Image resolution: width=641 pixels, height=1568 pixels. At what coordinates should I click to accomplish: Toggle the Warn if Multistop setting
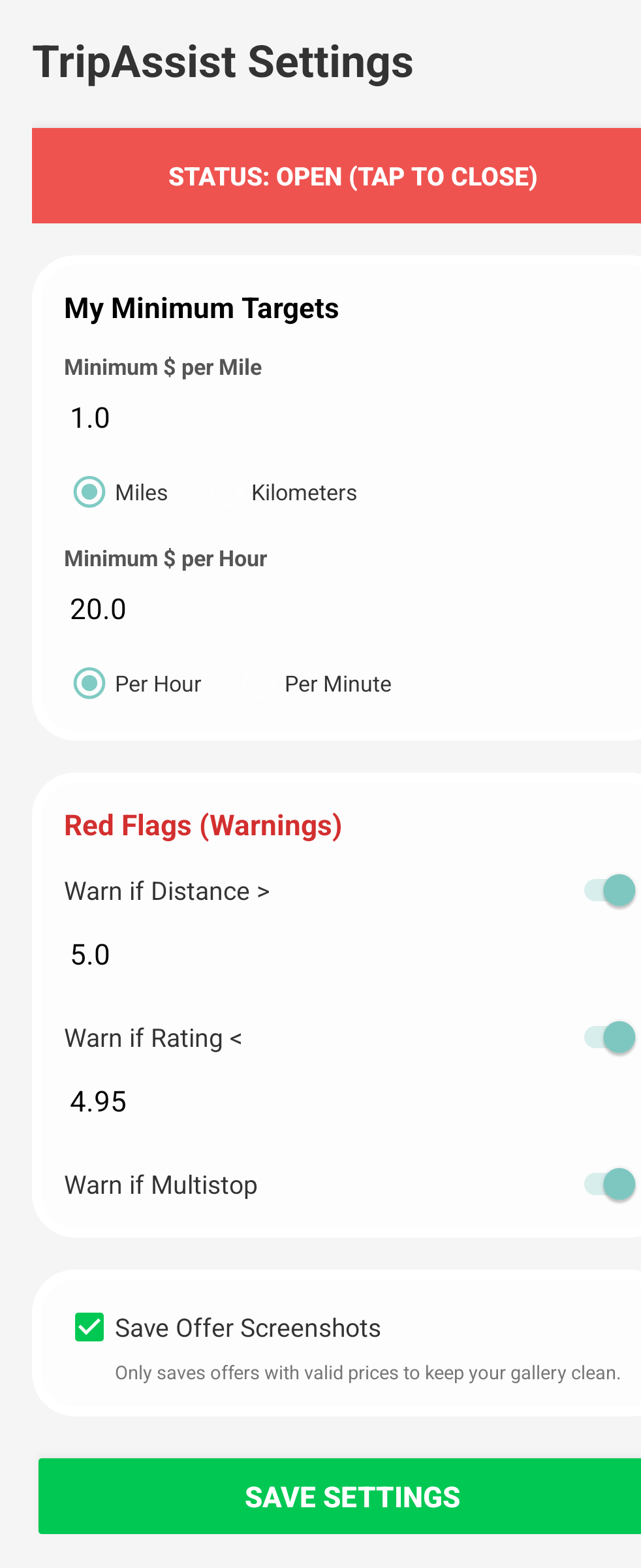point(610,1184)
